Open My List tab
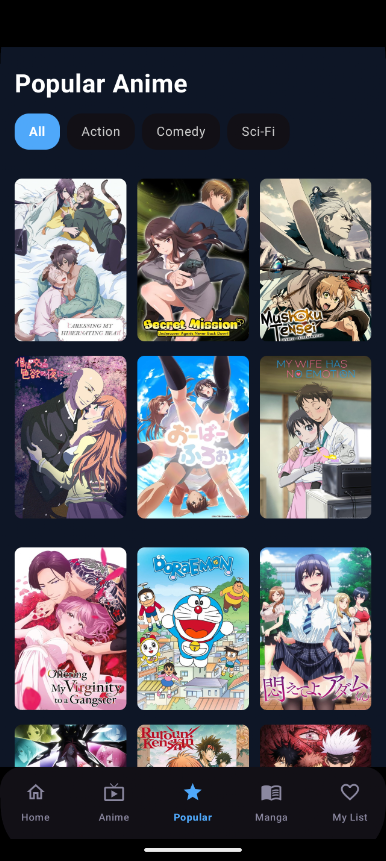This screenshot has height=861, width=386. 350,803
